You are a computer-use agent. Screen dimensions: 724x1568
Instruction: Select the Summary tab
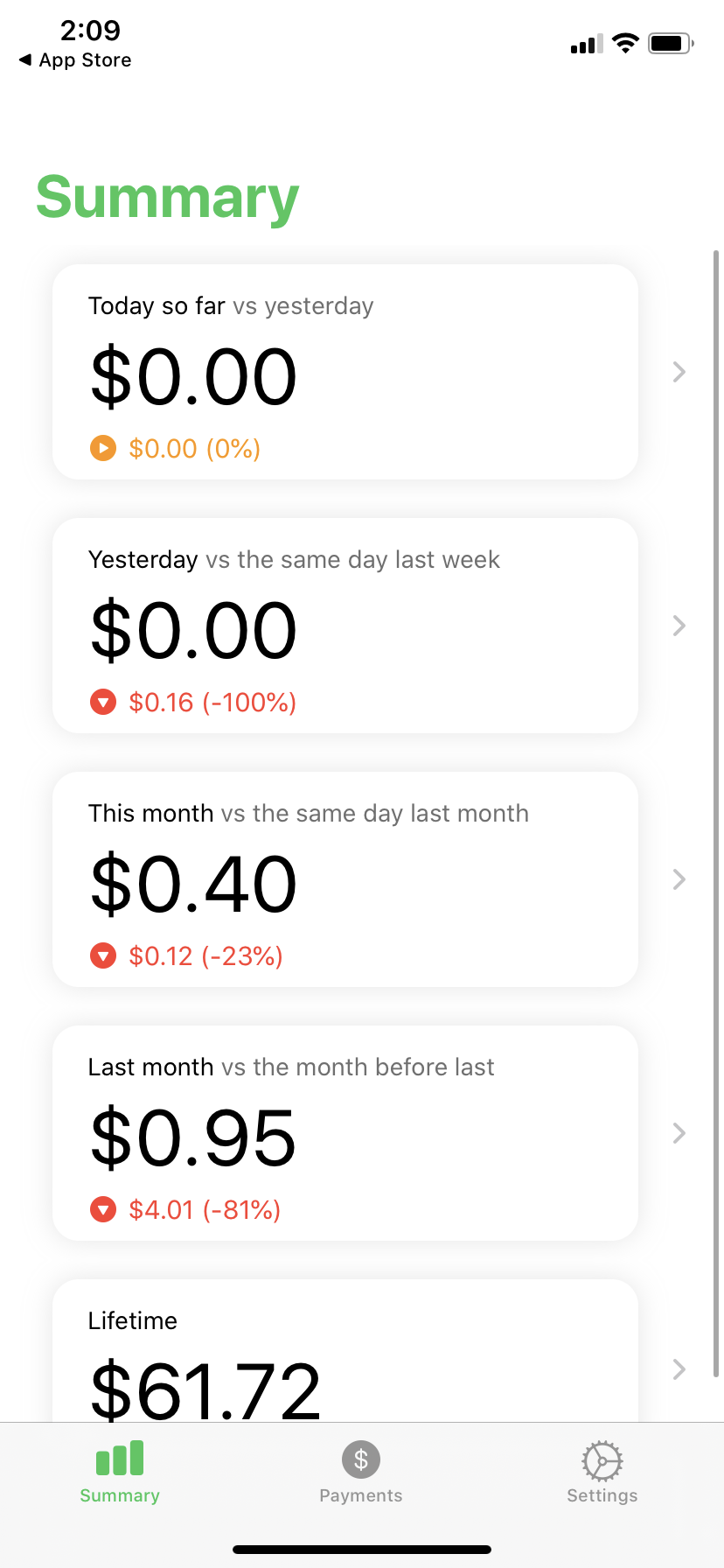pyautogui.click(x=120, y=1473)
